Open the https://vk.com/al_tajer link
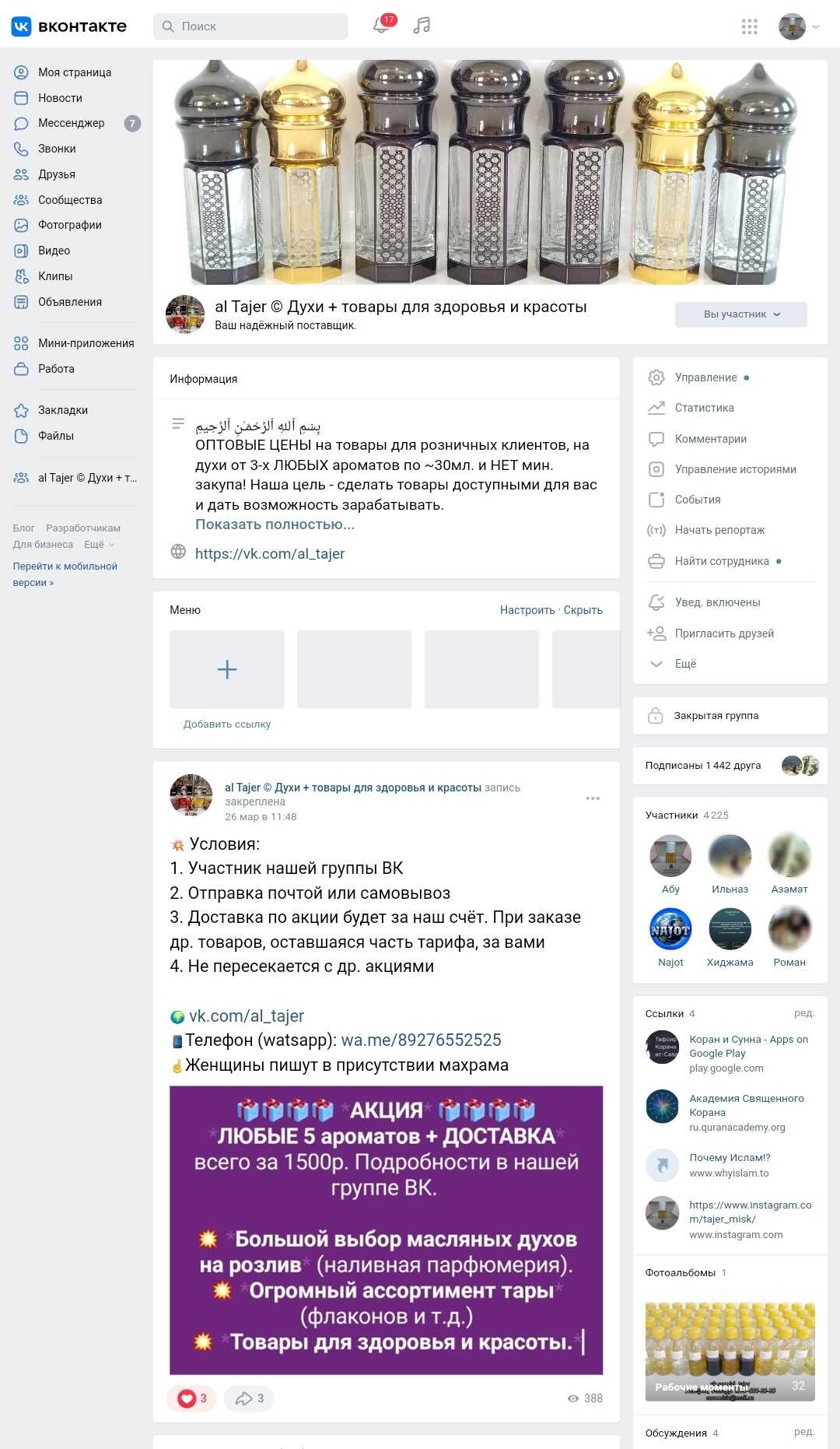This screenshot has width=840, height=1449. click(269, 553)
